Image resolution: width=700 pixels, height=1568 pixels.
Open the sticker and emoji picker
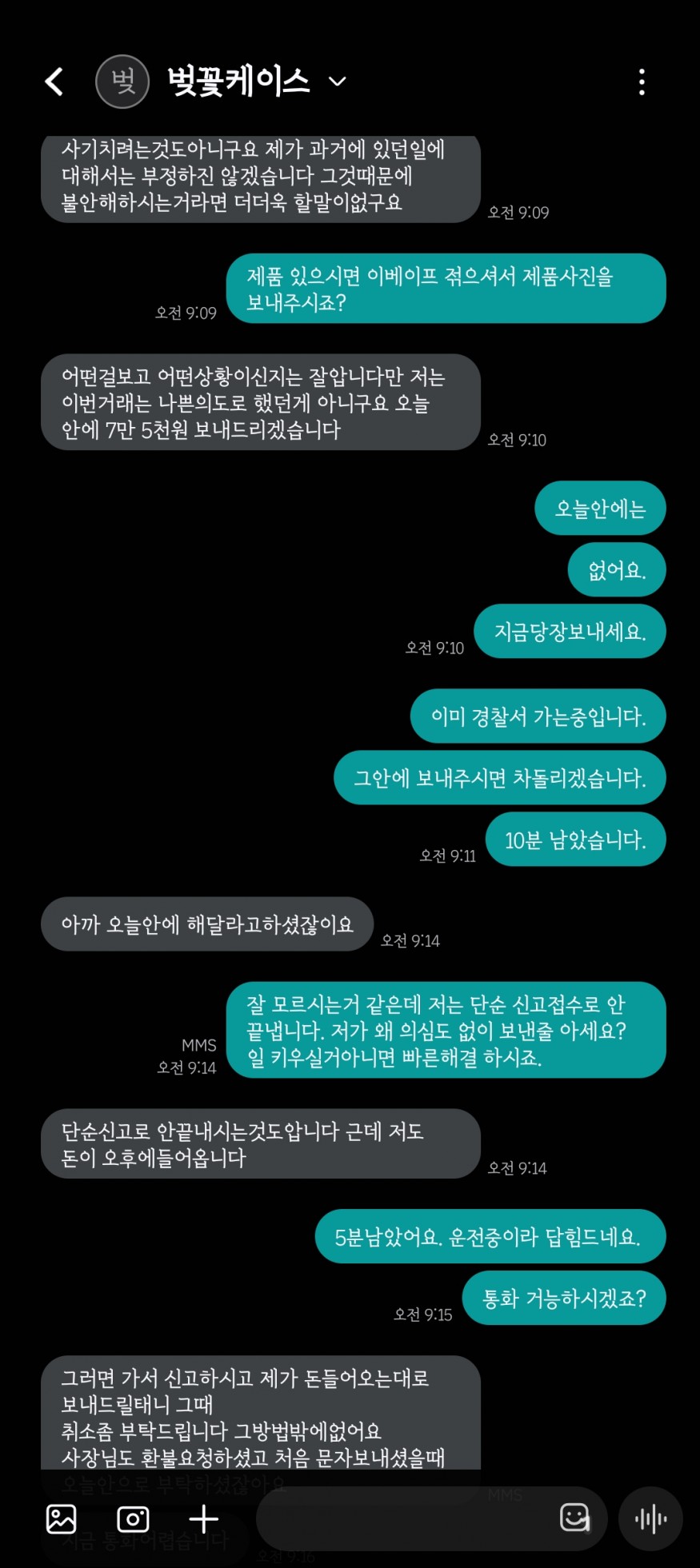point(574,1517)
